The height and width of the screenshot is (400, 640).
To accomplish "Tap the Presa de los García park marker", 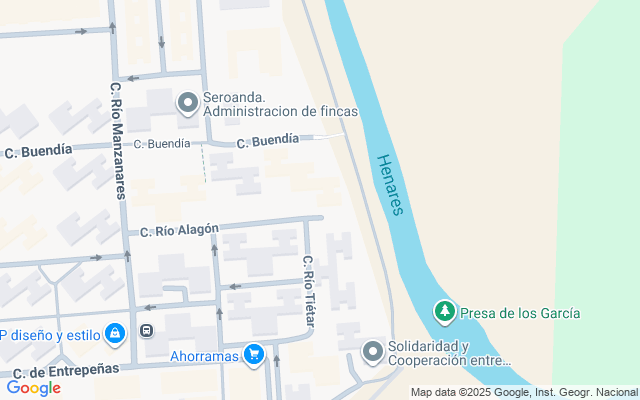I will click(x=444, y=312).
